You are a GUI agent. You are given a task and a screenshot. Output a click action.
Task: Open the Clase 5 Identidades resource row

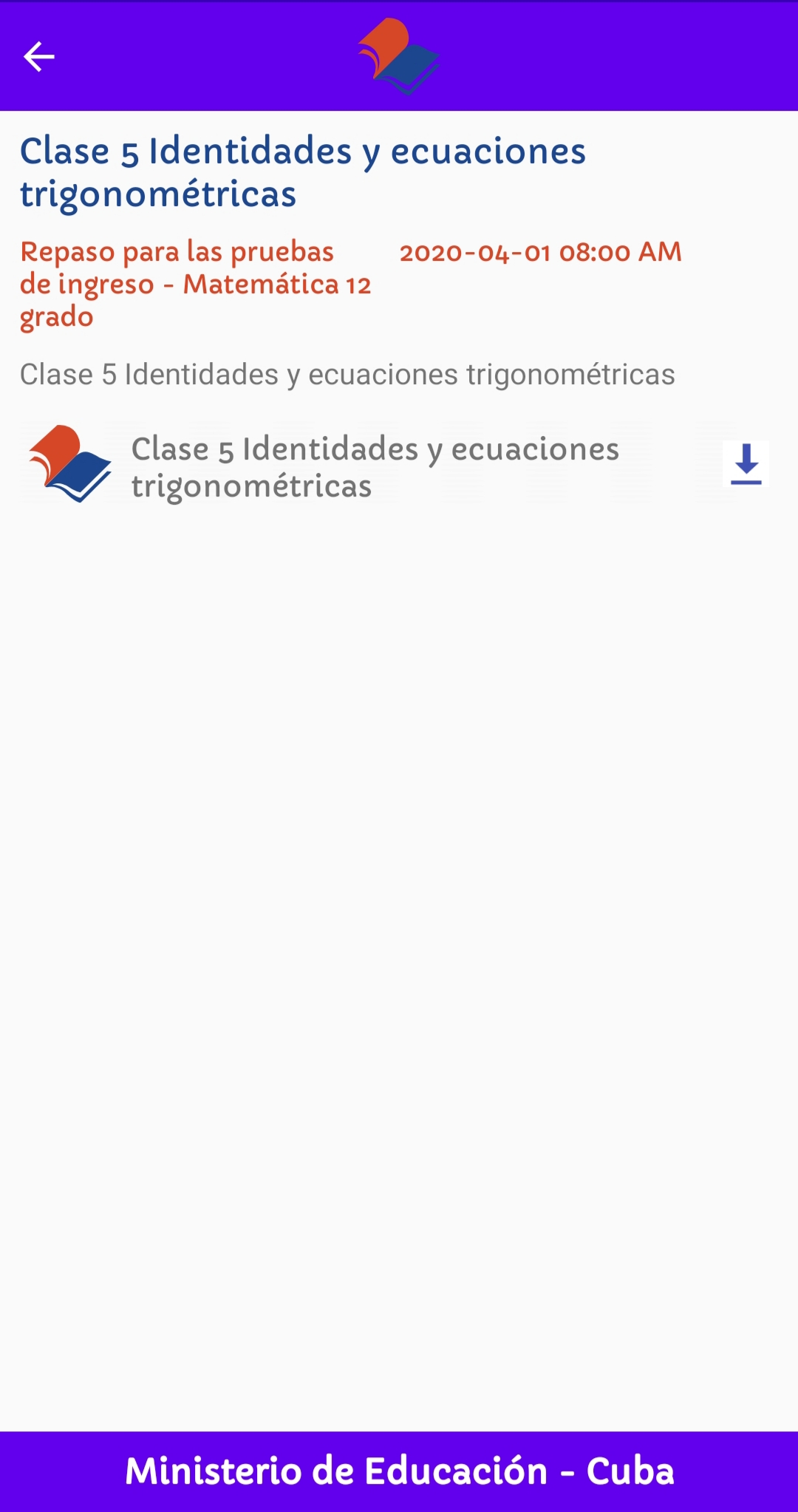[374, 467]
